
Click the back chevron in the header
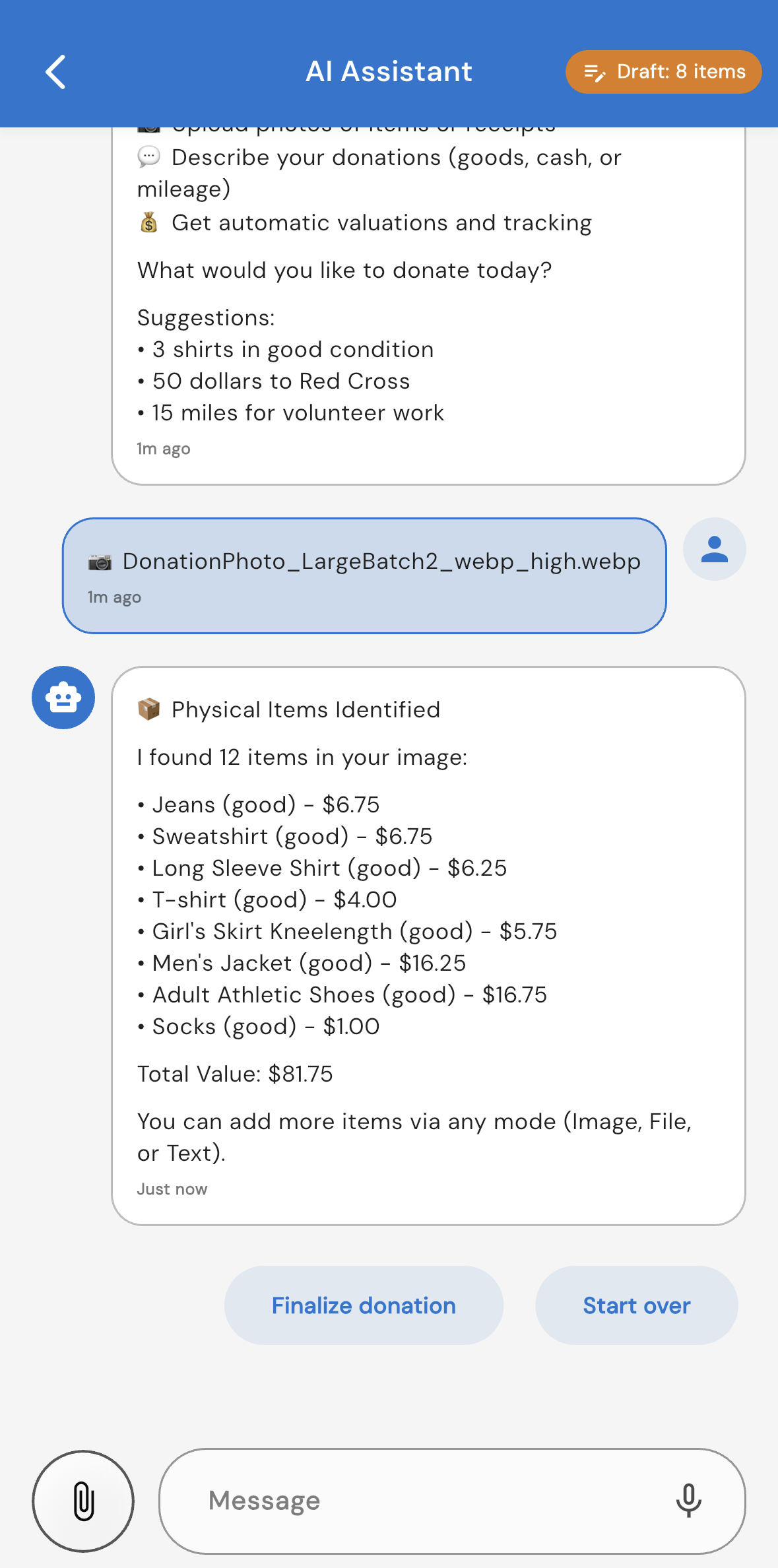coord(57,71)
